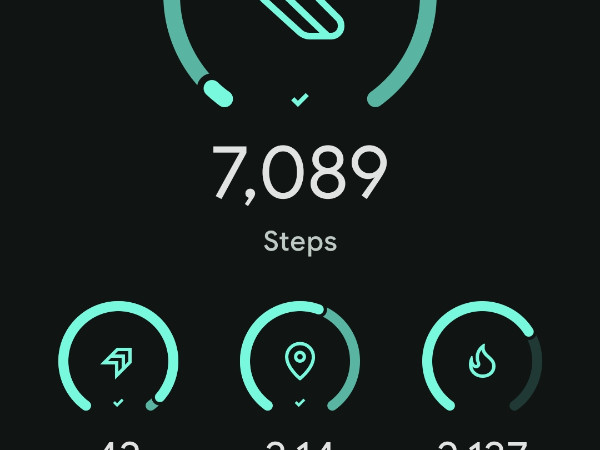Open the Zone Minutes arrow ring

pos(118,360)
